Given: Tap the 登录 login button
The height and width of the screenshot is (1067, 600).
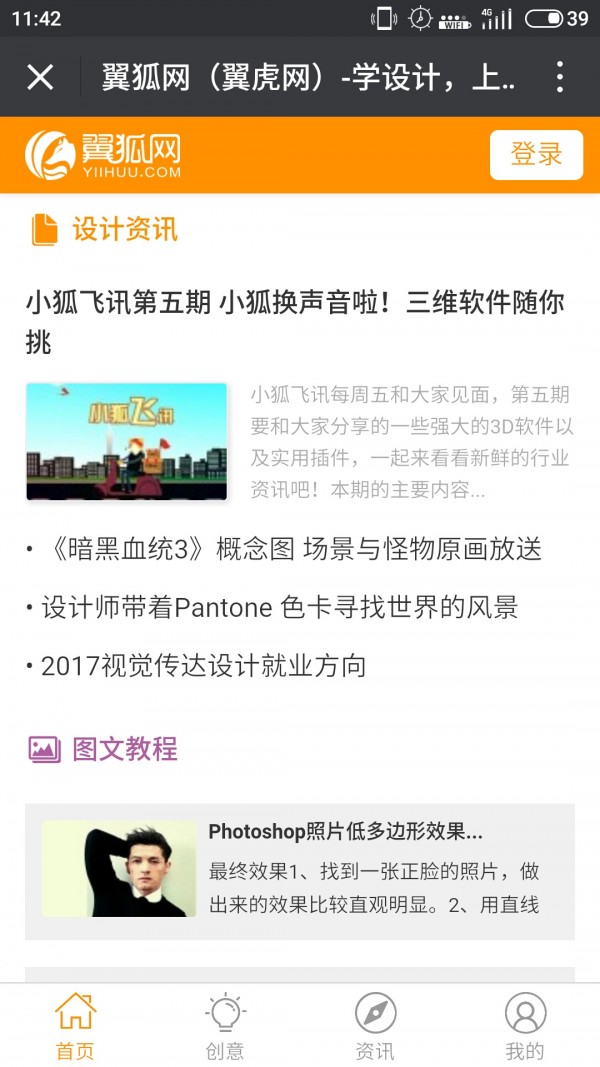Looking at the screenshot, I should [536, 155].
